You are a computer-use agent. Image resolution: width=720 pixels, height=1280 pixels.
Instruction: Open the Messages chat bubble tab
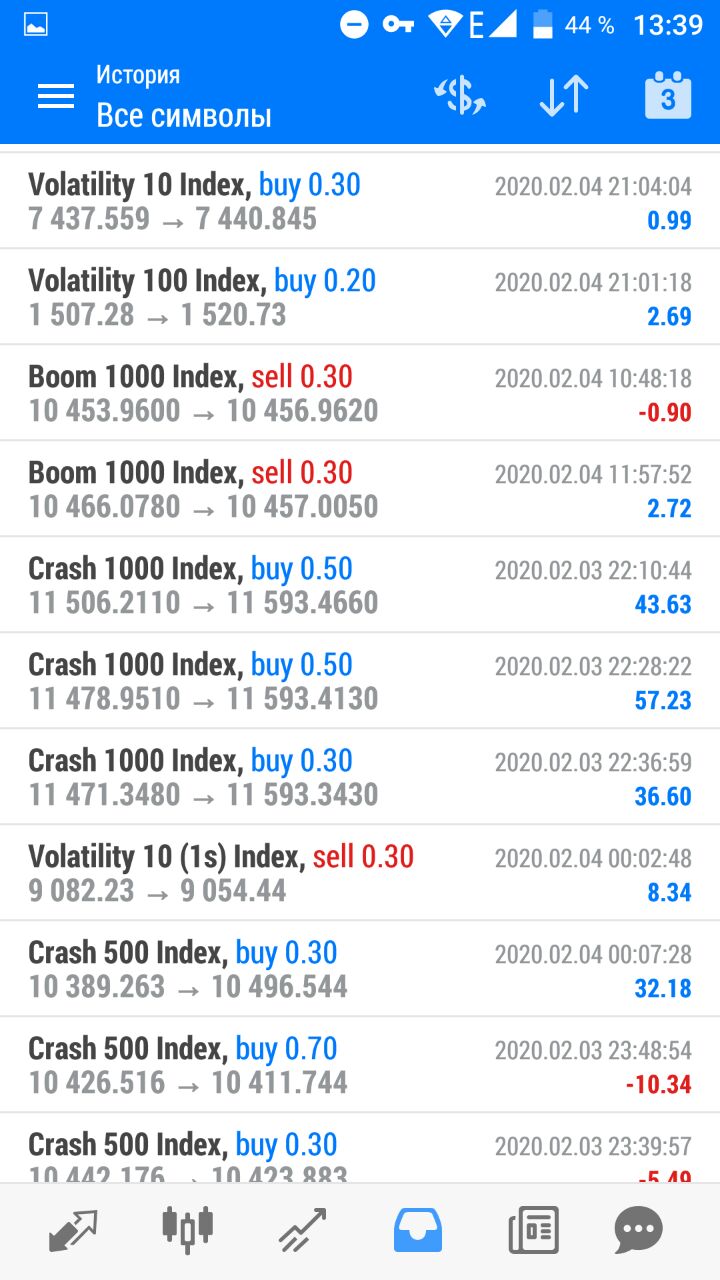pos(639,1230)
